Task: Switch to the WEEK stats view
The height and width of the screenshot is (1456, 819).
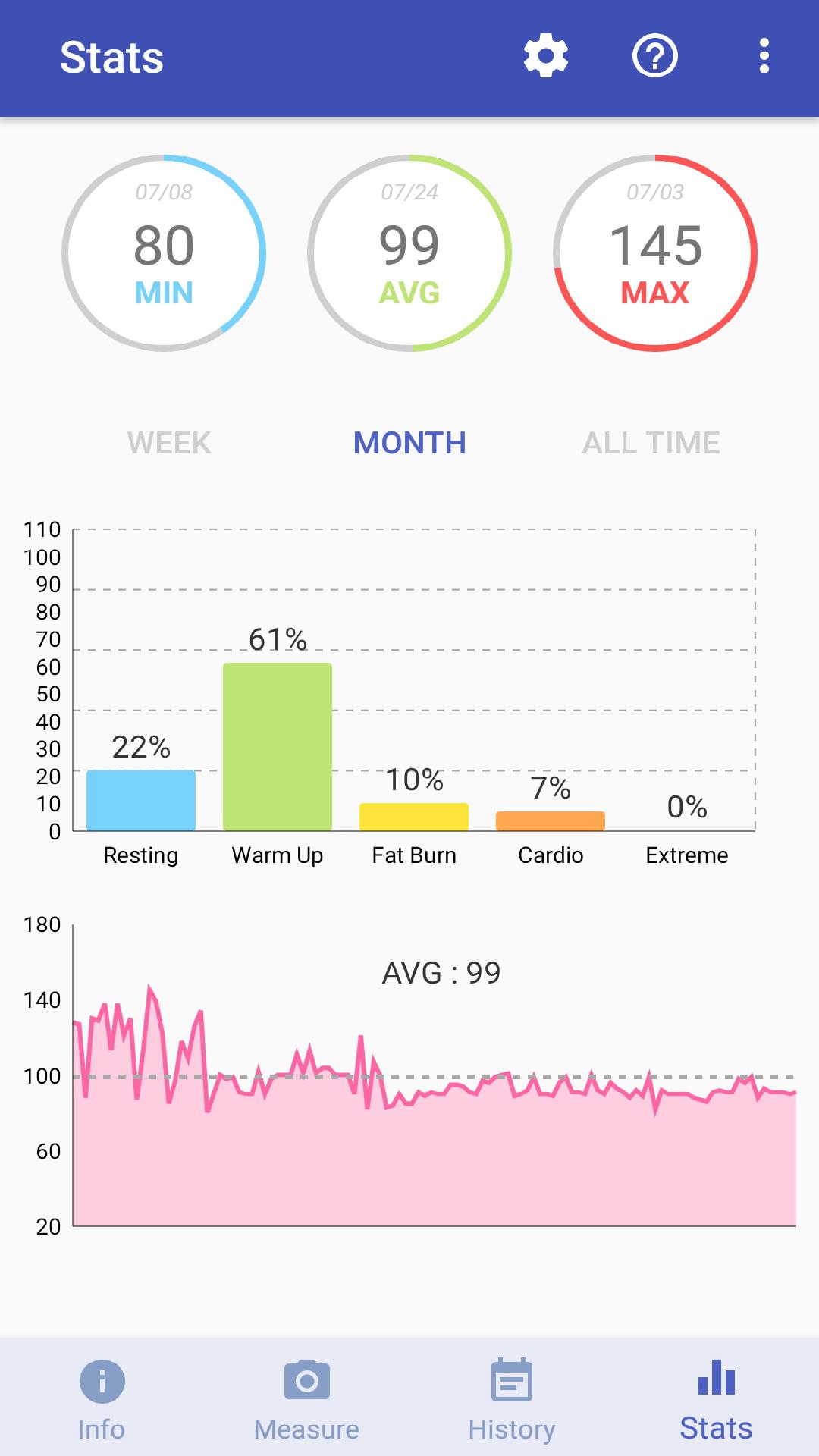Action: (x=169, y=443)
